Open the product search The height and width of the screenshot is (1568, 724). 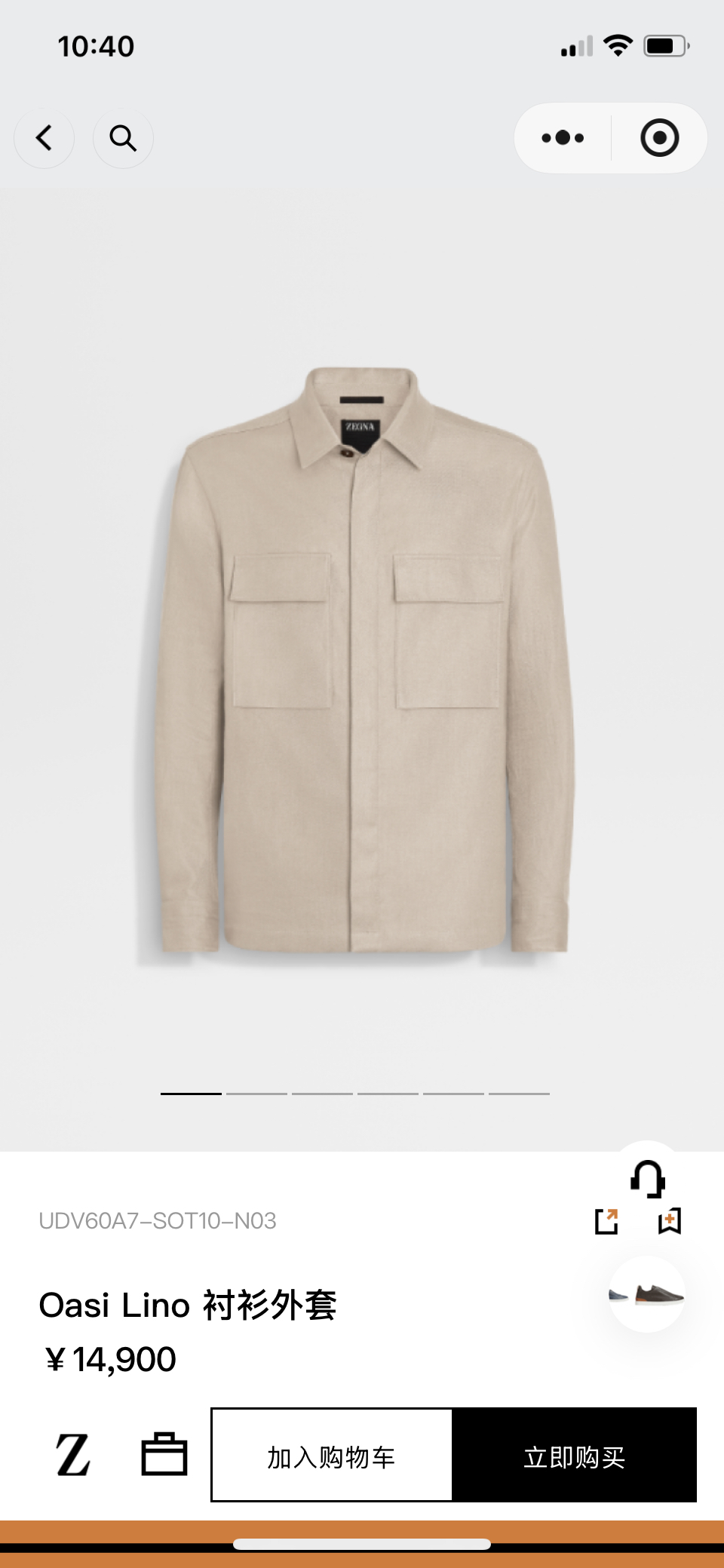pyautogui.click(x=123, y=138)
